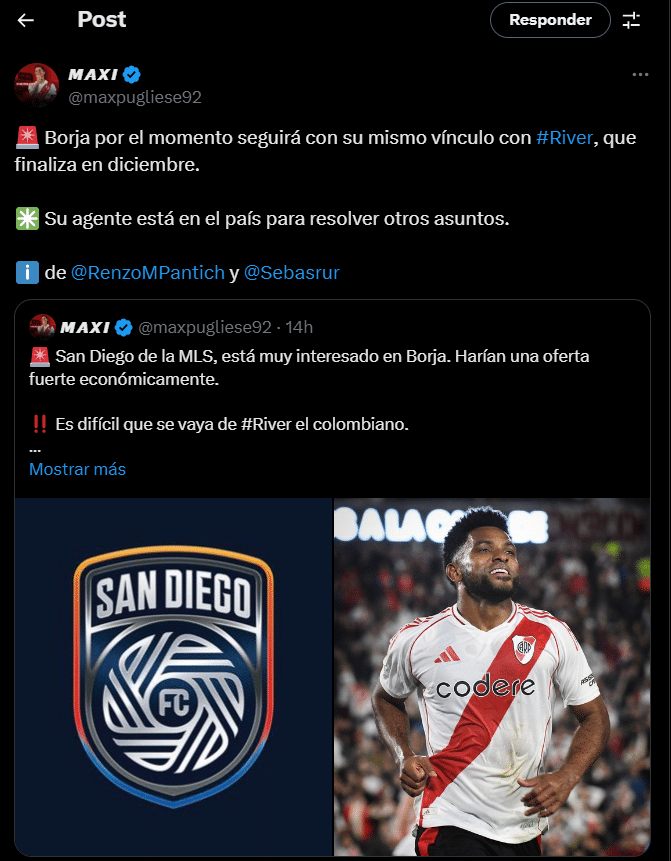Open the @maxpugliese92 handle in the post header
671x861 pixels.
click(x=135, y=97)
